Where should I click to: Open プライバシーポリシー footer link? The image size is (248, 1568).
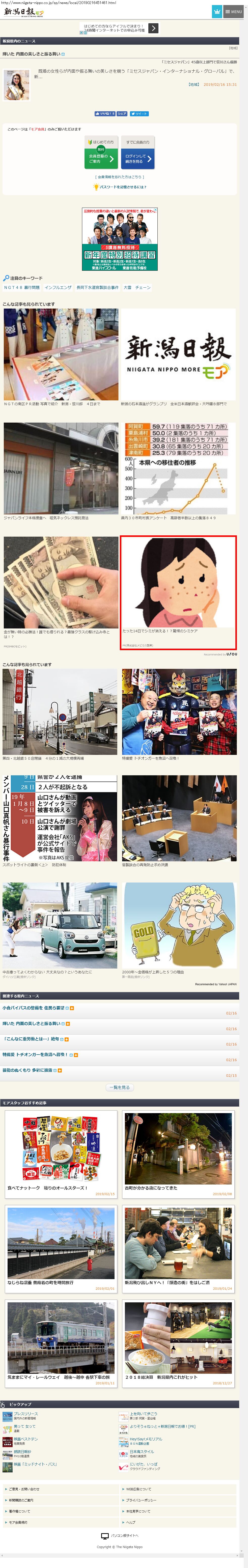[141, 1500]
